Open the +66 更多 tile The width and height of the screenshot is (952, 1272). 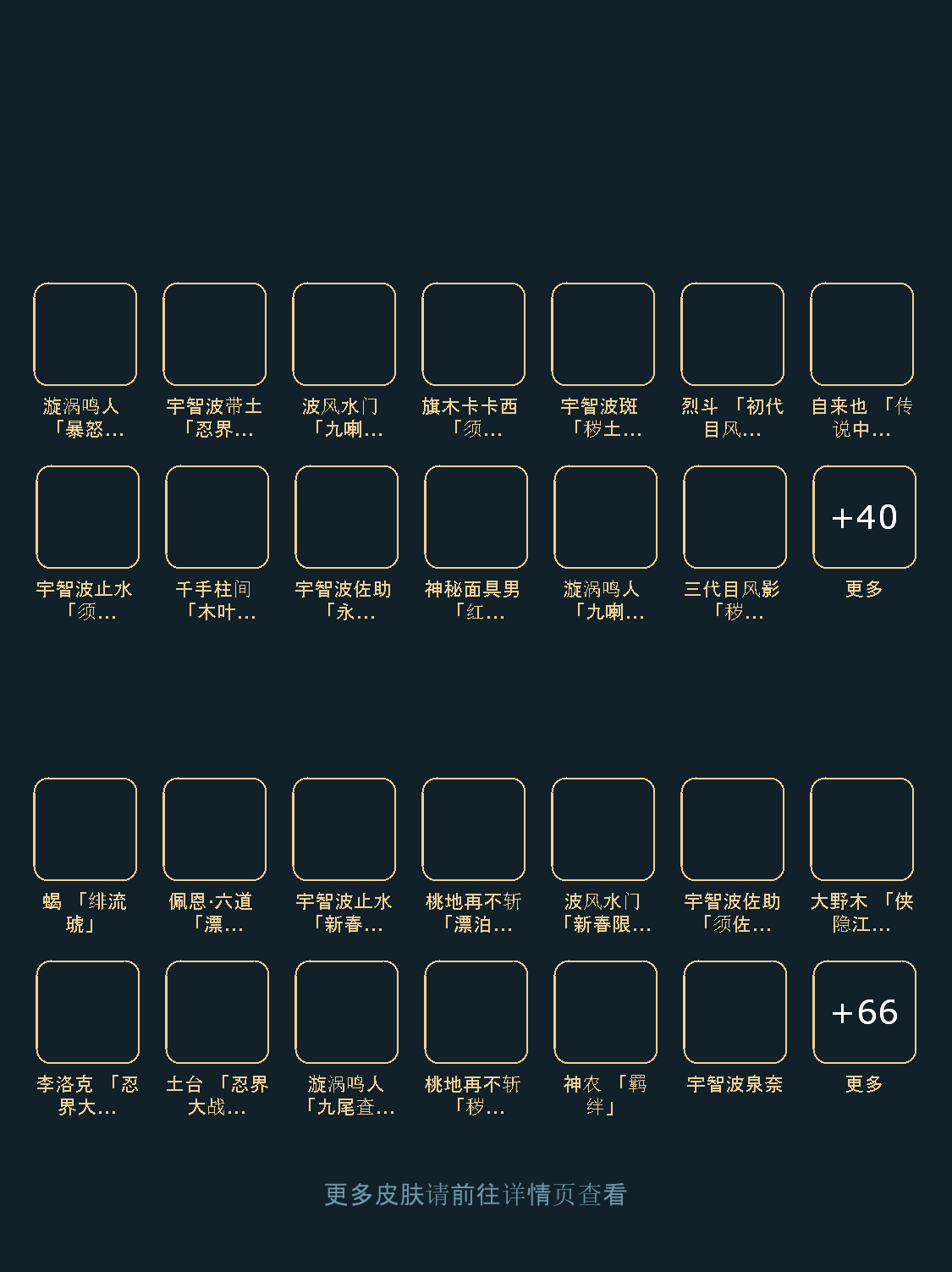pos(864,1012)
